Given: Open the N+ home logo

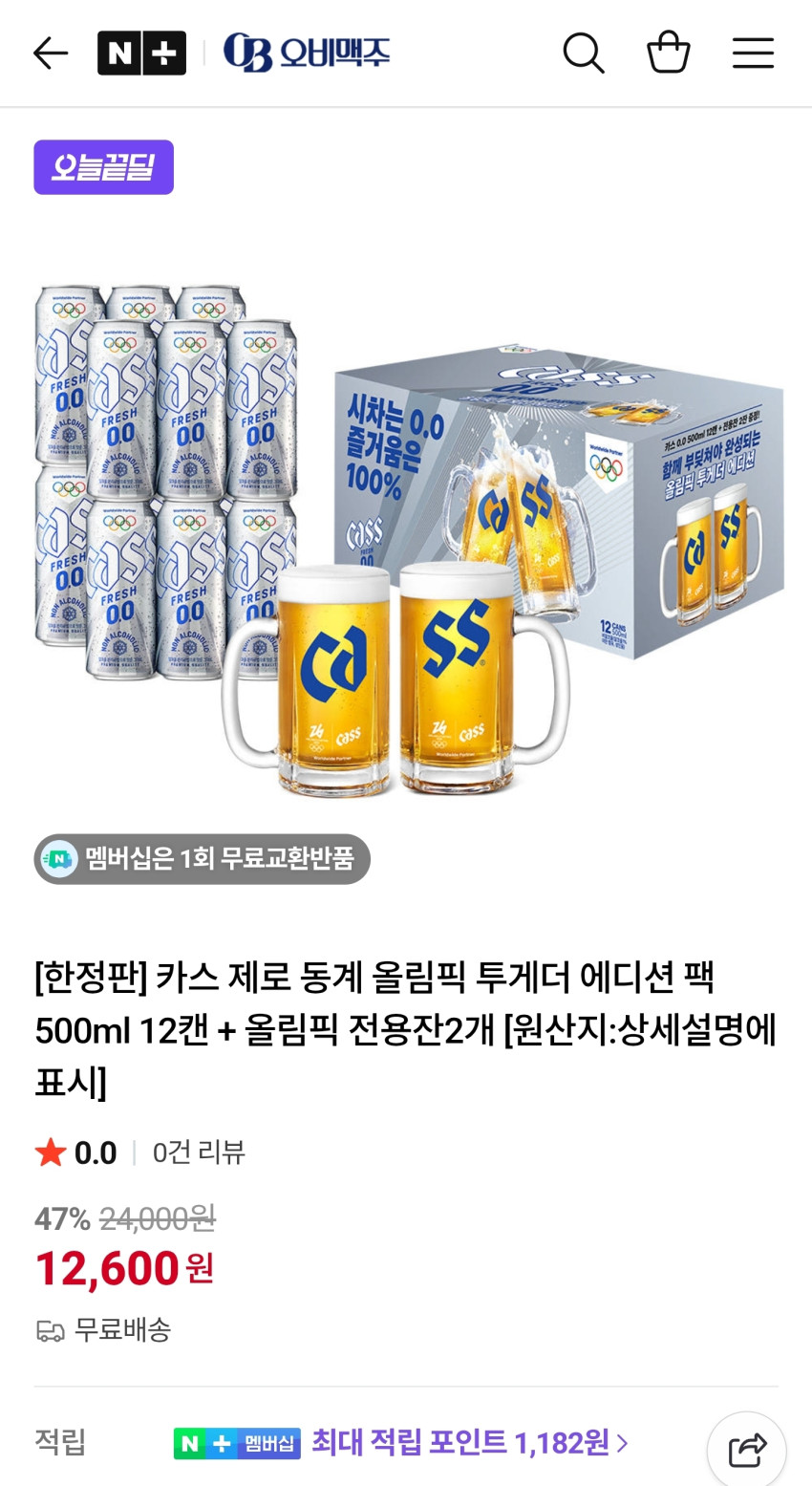Looking at the screenshot, I should (141, 54).
